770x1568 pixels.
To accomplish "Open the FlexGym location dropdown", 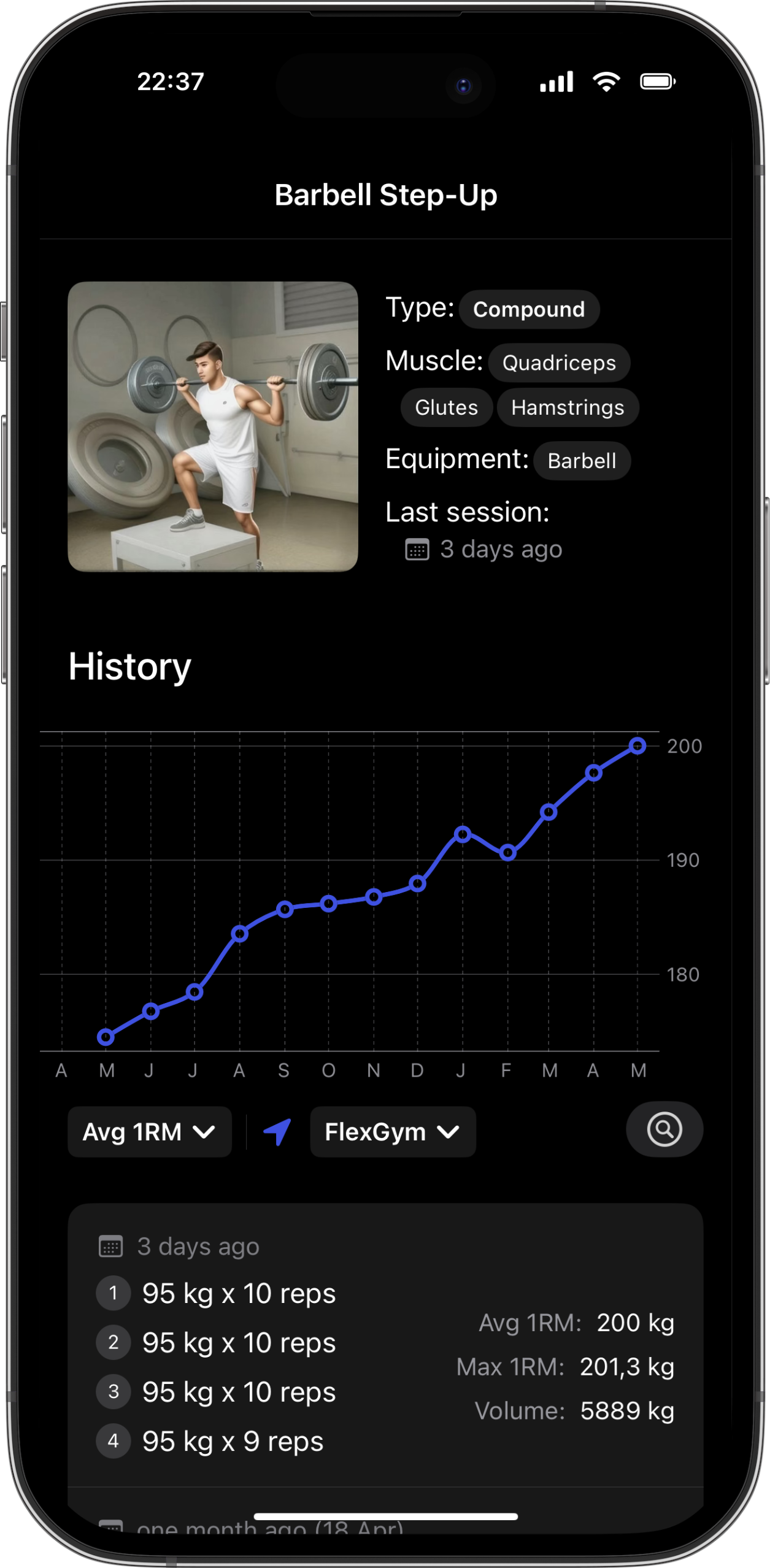I will [392, 1132].
